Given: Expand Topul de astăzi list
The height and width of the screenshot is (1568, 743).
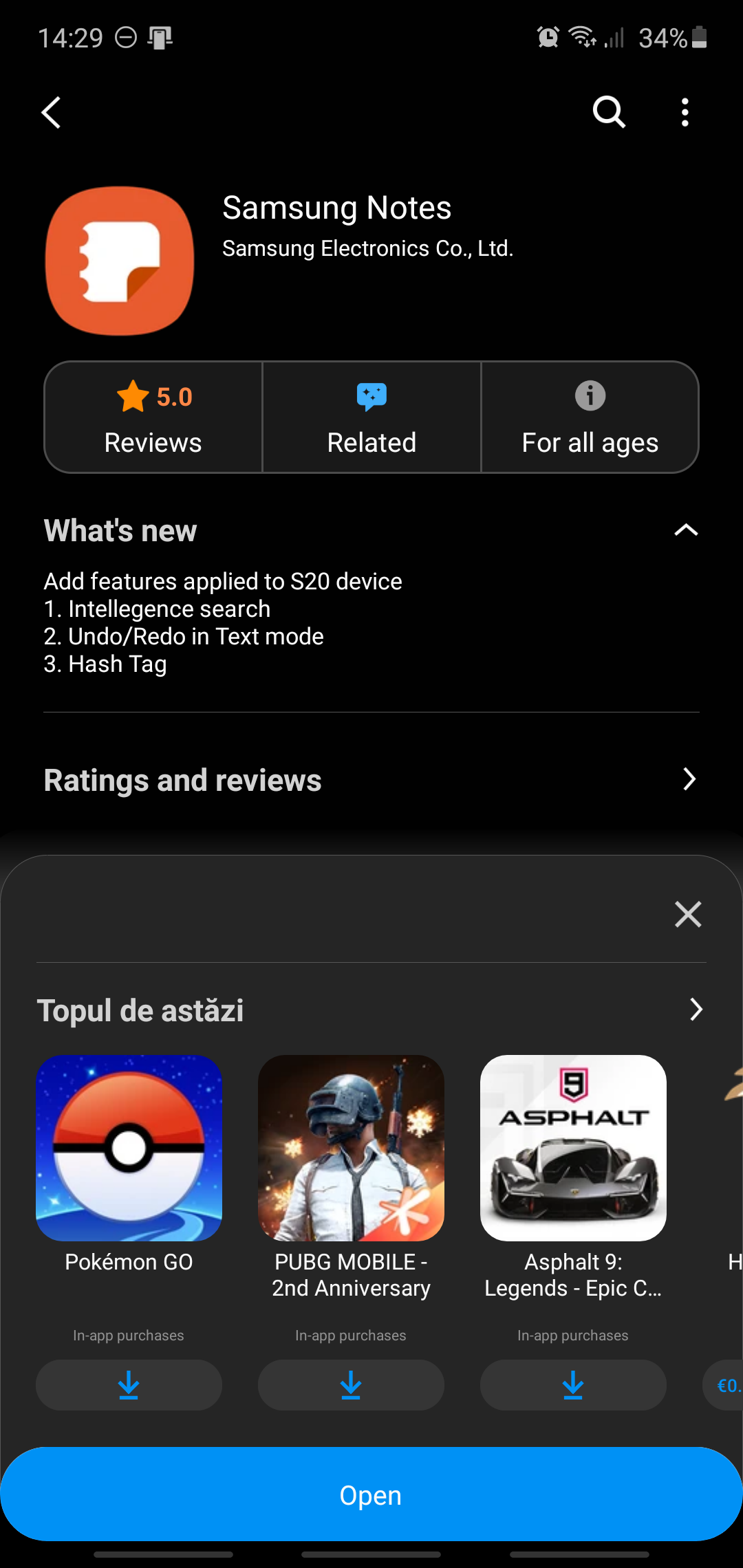Looking at the screenshot, I should pyautogui.click(x=696, y=1010).
